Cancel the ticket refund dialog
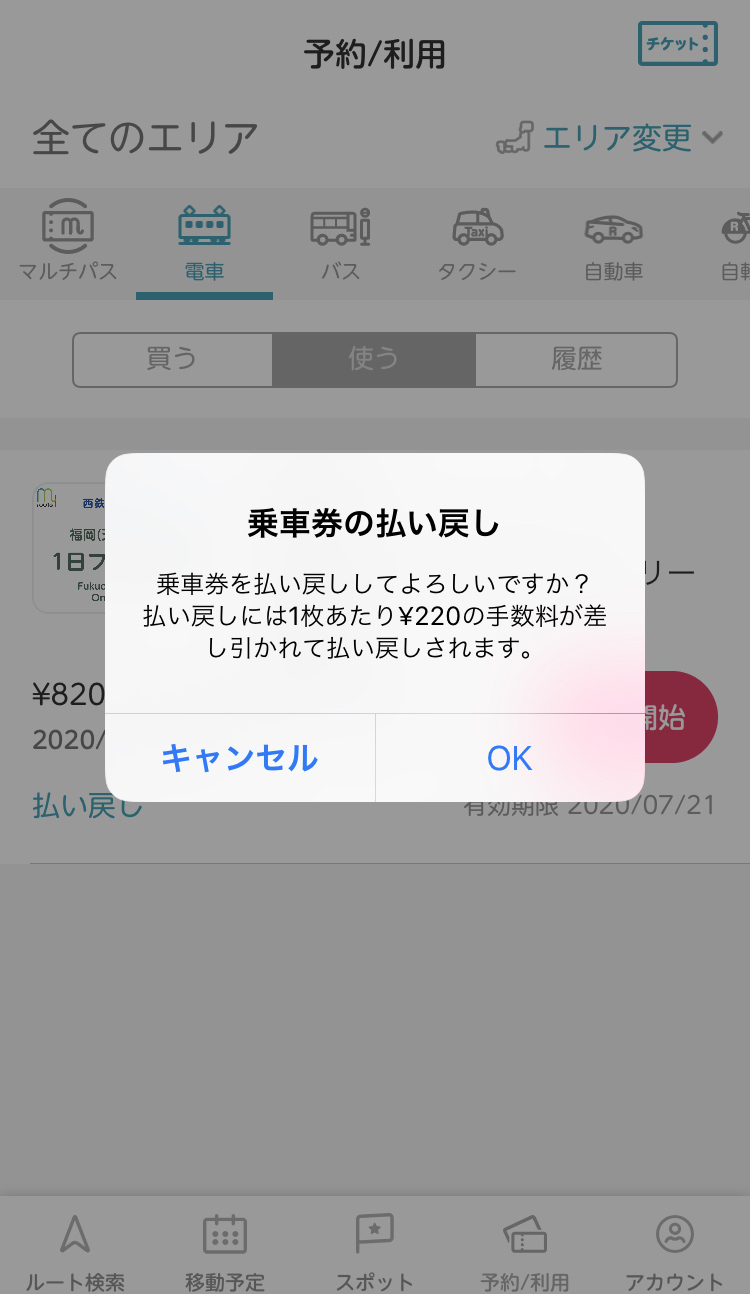Viewport: 750px width, 1294px height. tap(240, 758)
